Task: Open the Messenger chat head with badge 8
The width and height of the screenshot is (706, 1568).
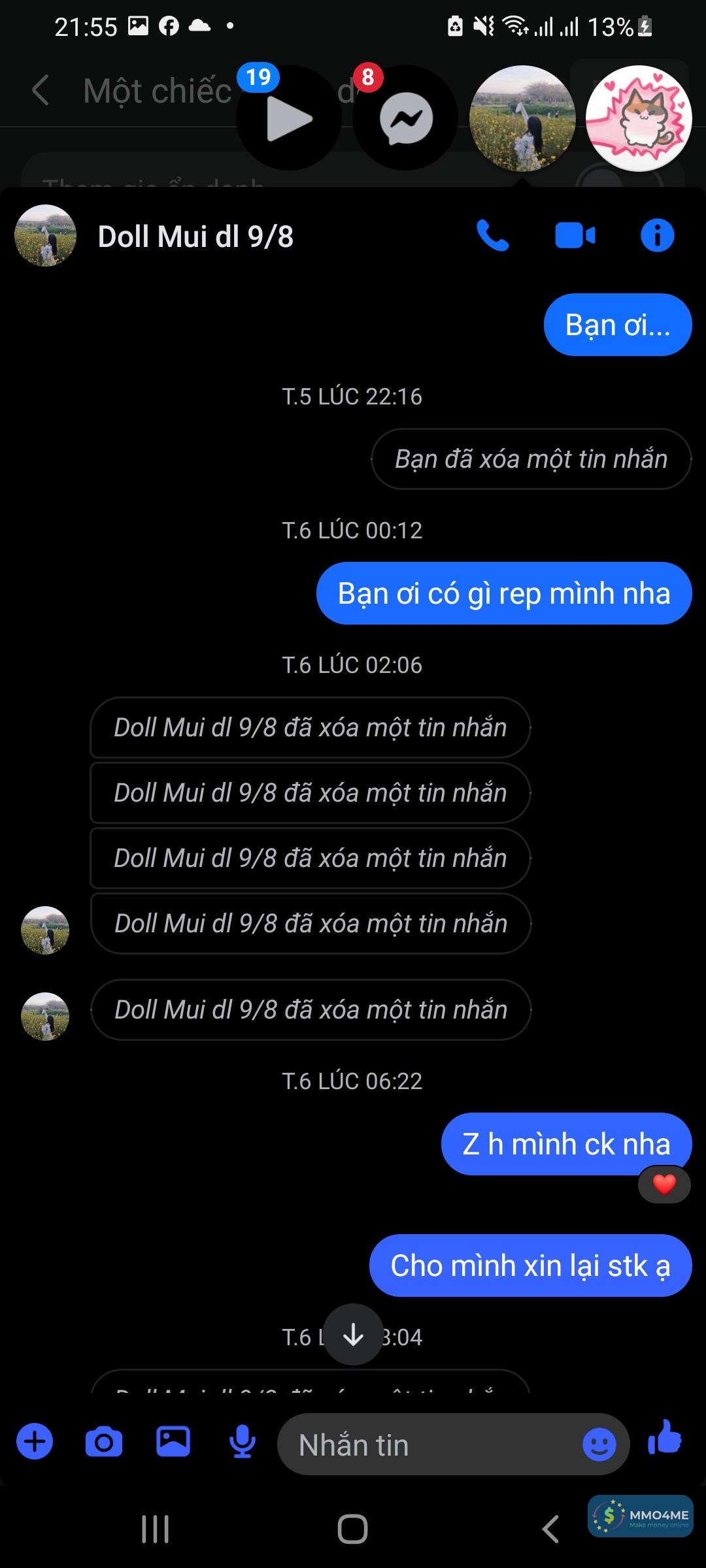Action: point(405,118)
